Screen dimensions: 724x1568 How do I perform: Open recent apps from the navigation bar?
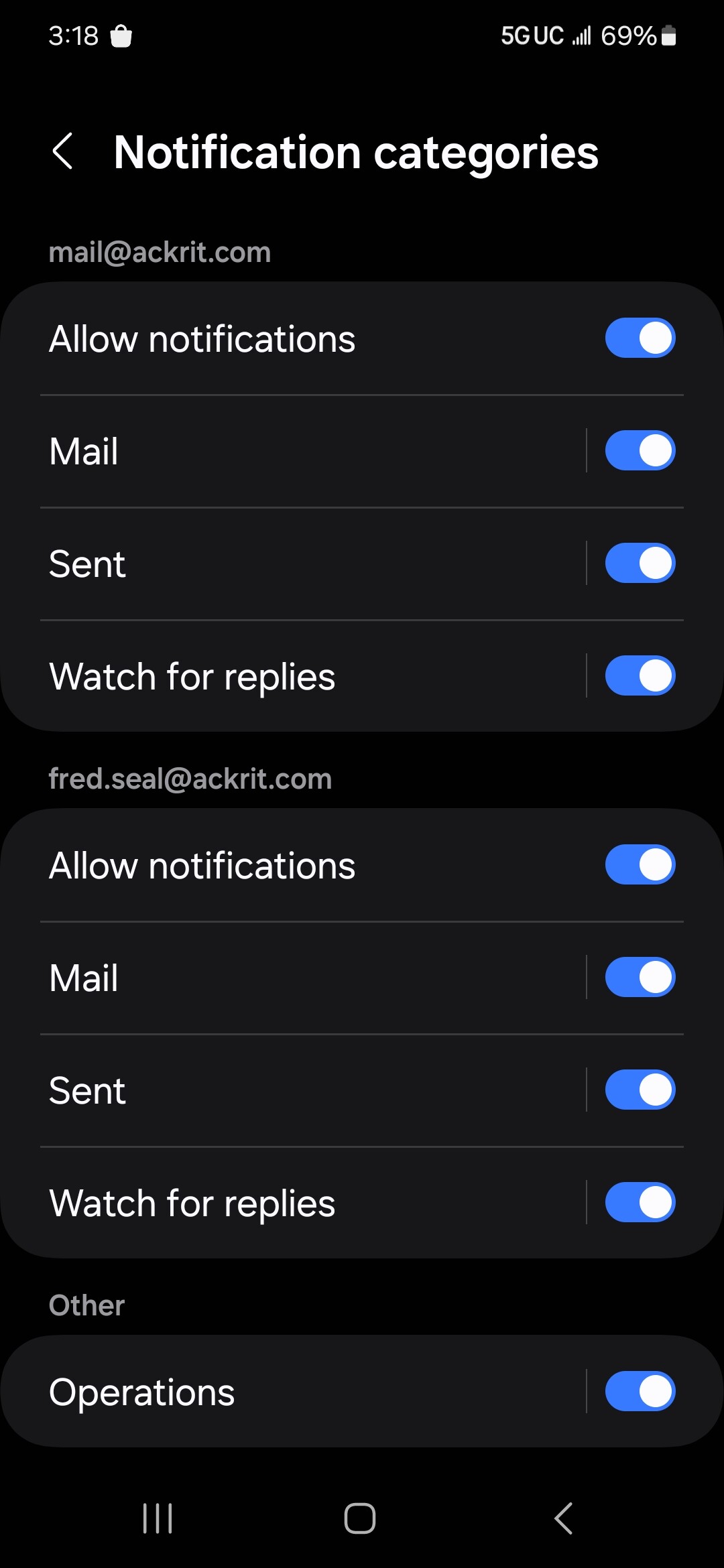tap(158, 1518)
